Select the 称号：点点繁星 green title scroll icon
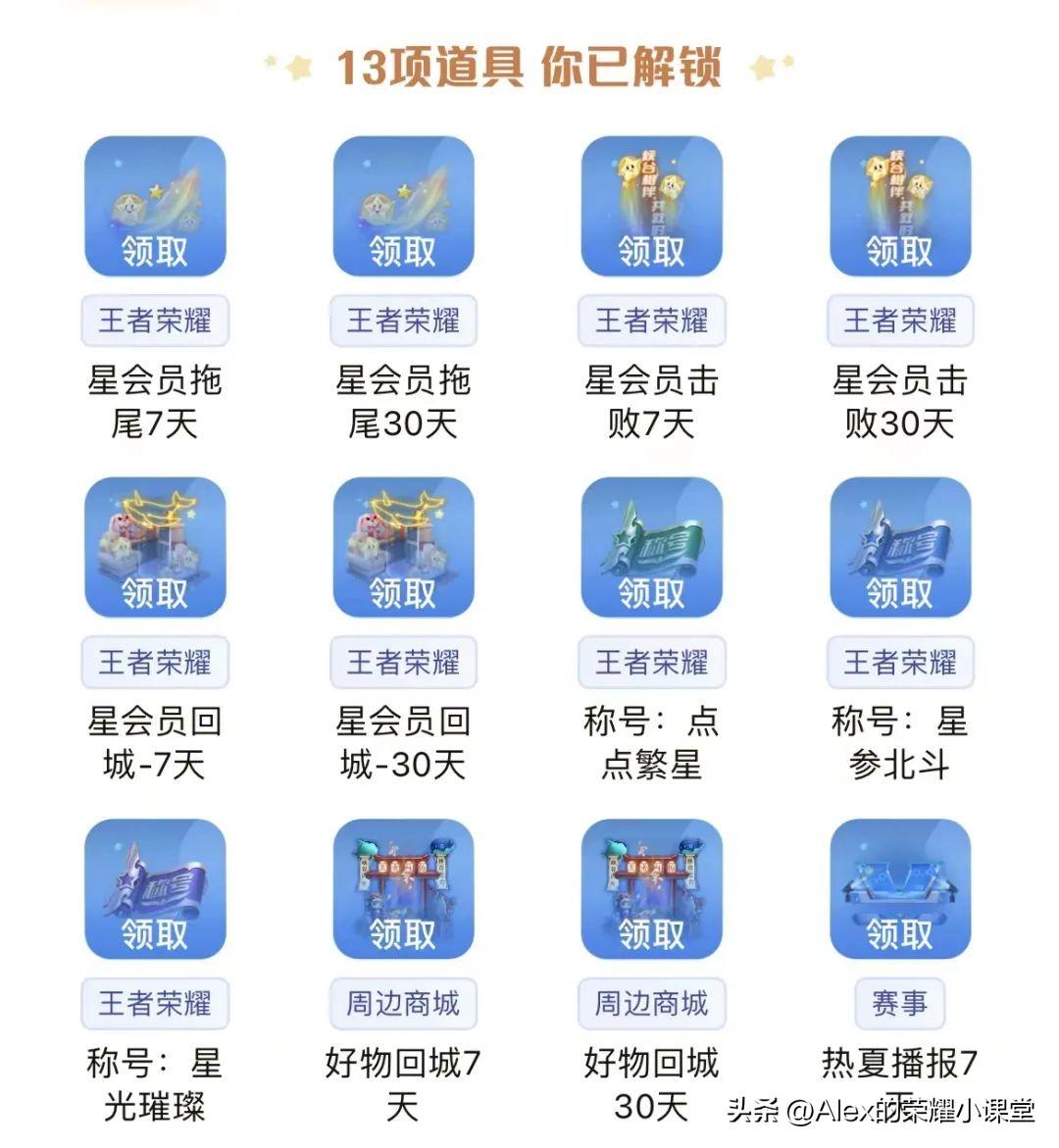 pyautogui.click(x=651, y=547)
